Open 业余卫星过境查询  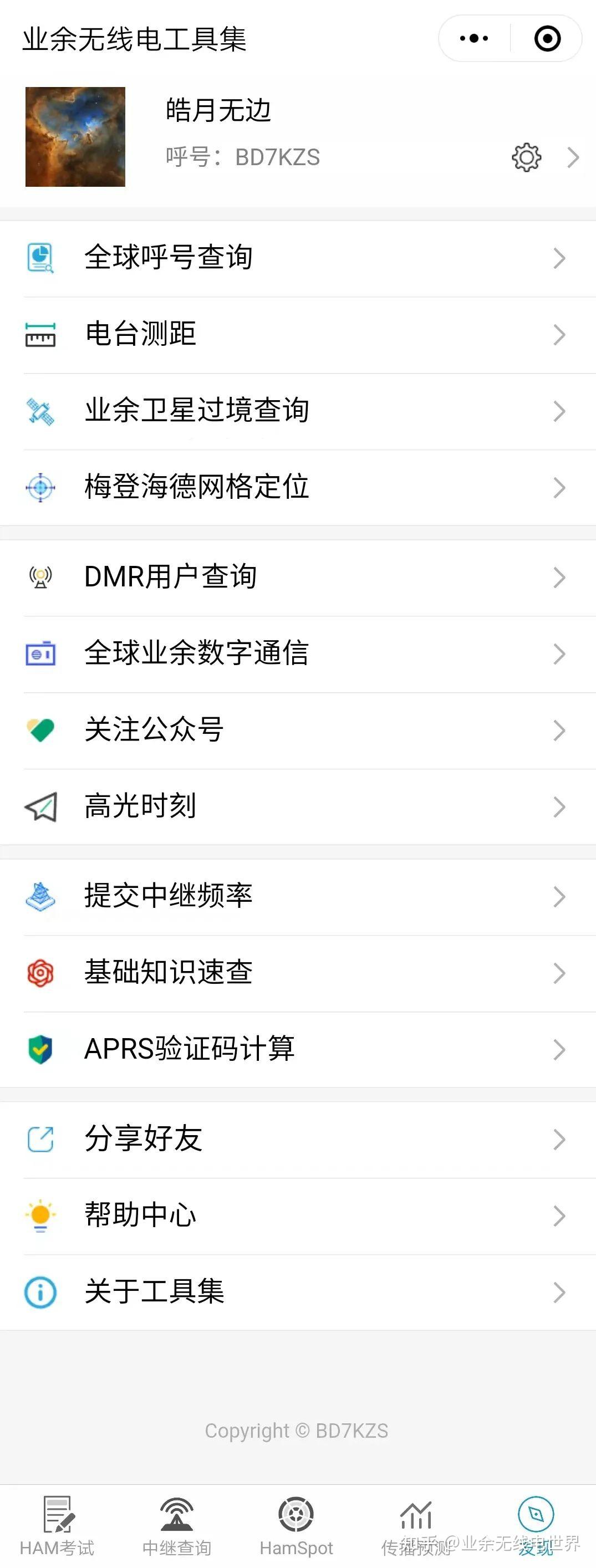pos(298,411)
